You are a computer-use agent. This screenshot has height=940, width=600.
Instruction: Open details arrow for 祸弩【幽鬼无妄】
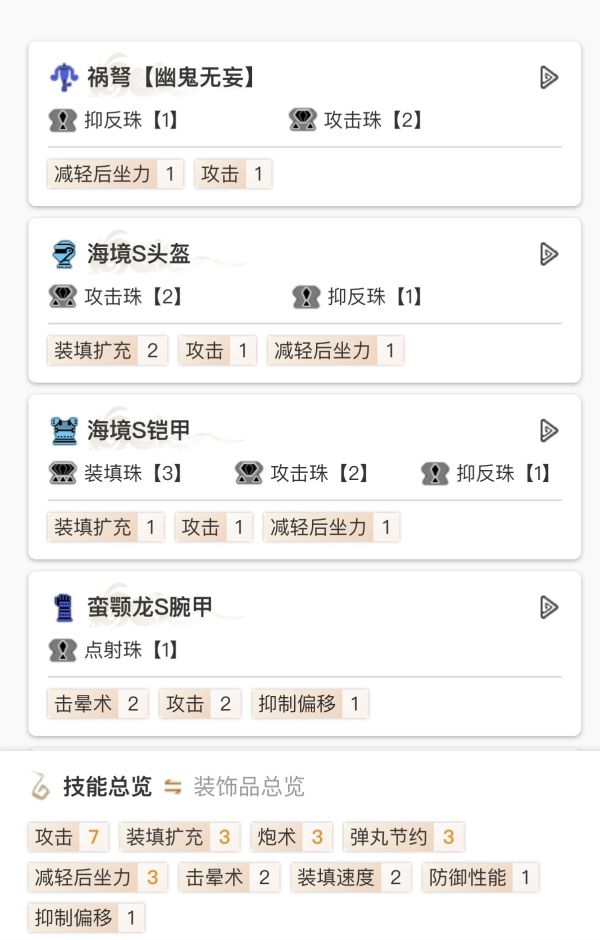(x=548, y=77)
